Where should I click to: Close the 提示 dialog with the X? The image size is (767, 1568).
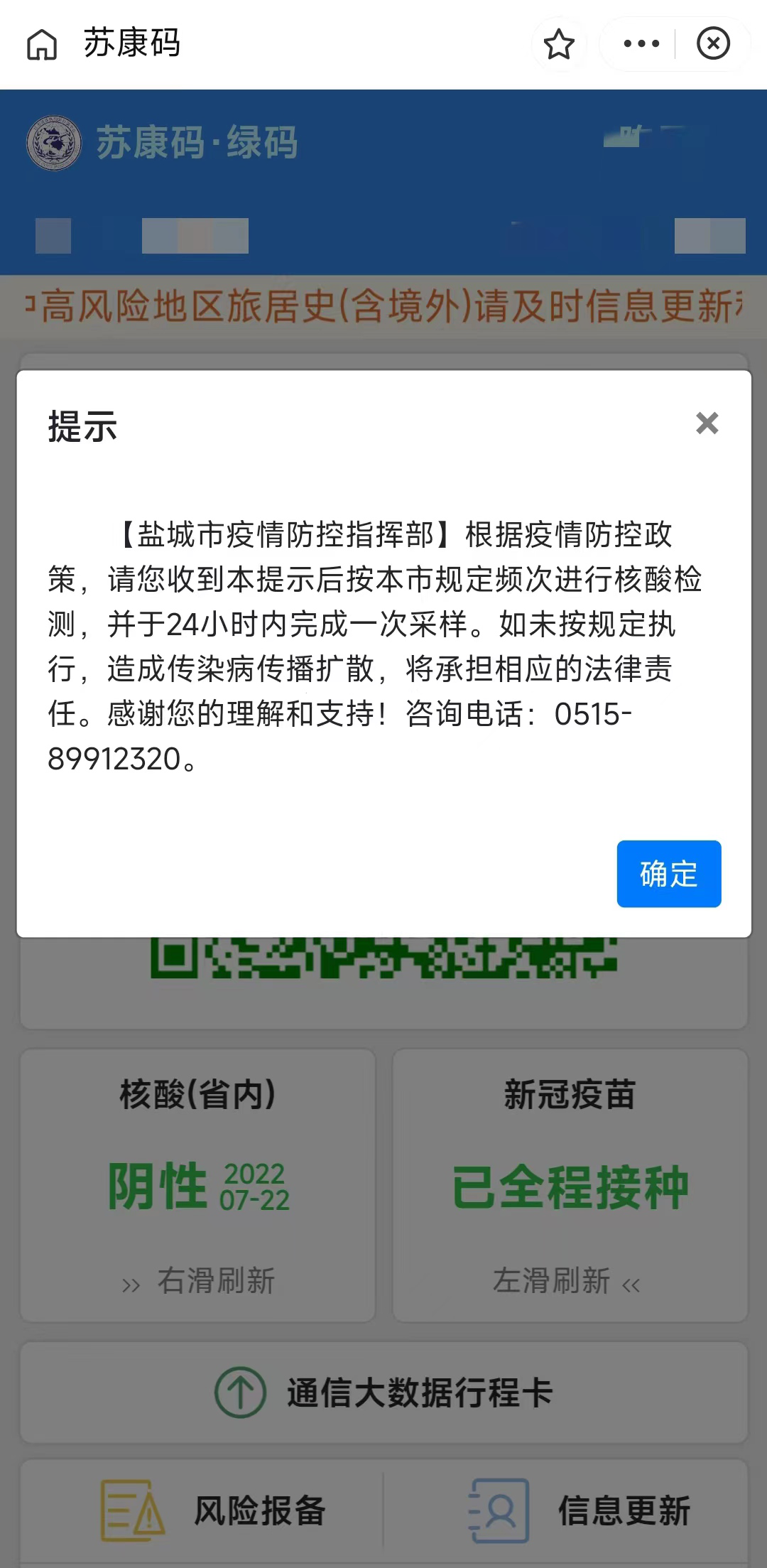[x=707, y=423]
